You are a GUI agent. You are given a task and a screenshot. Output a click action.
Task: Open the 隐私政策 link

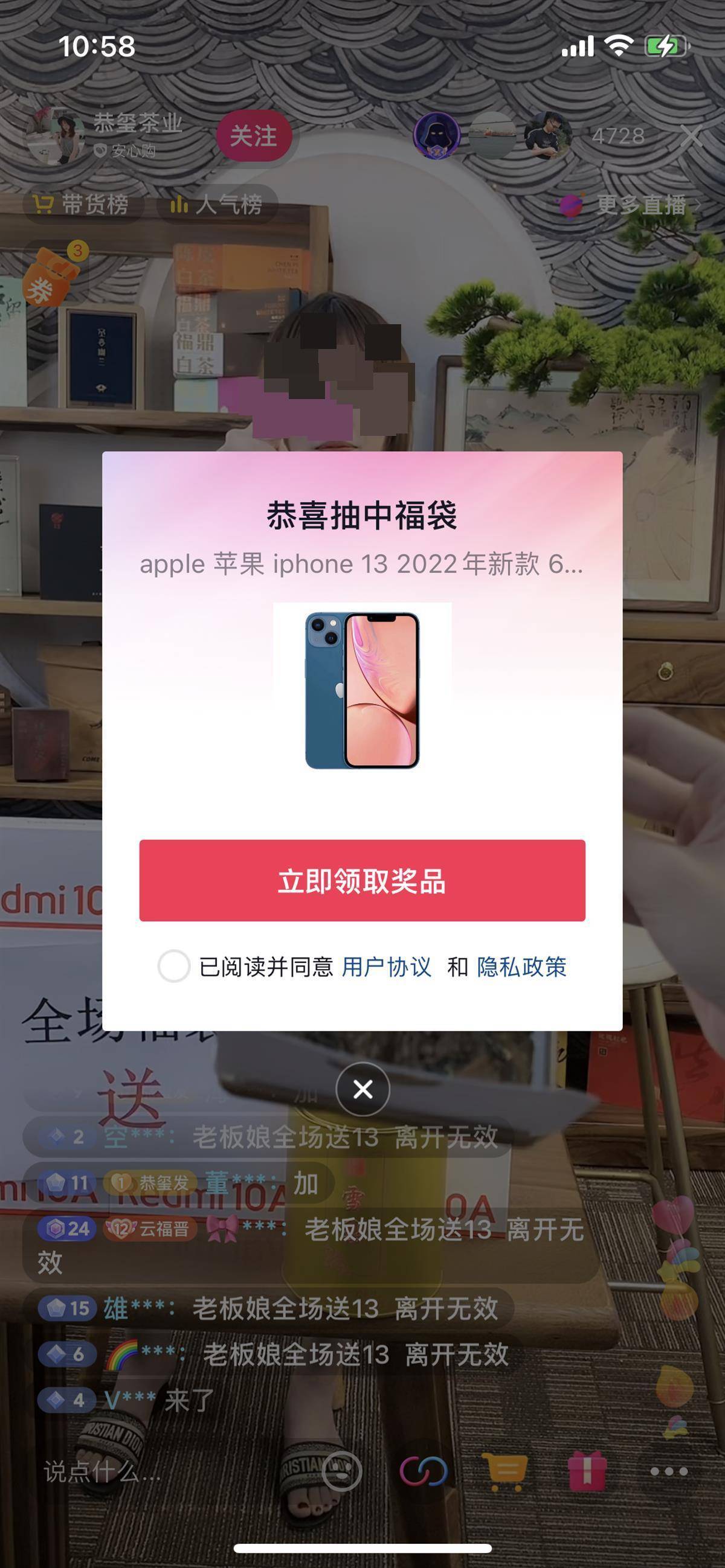pos(521,967)
